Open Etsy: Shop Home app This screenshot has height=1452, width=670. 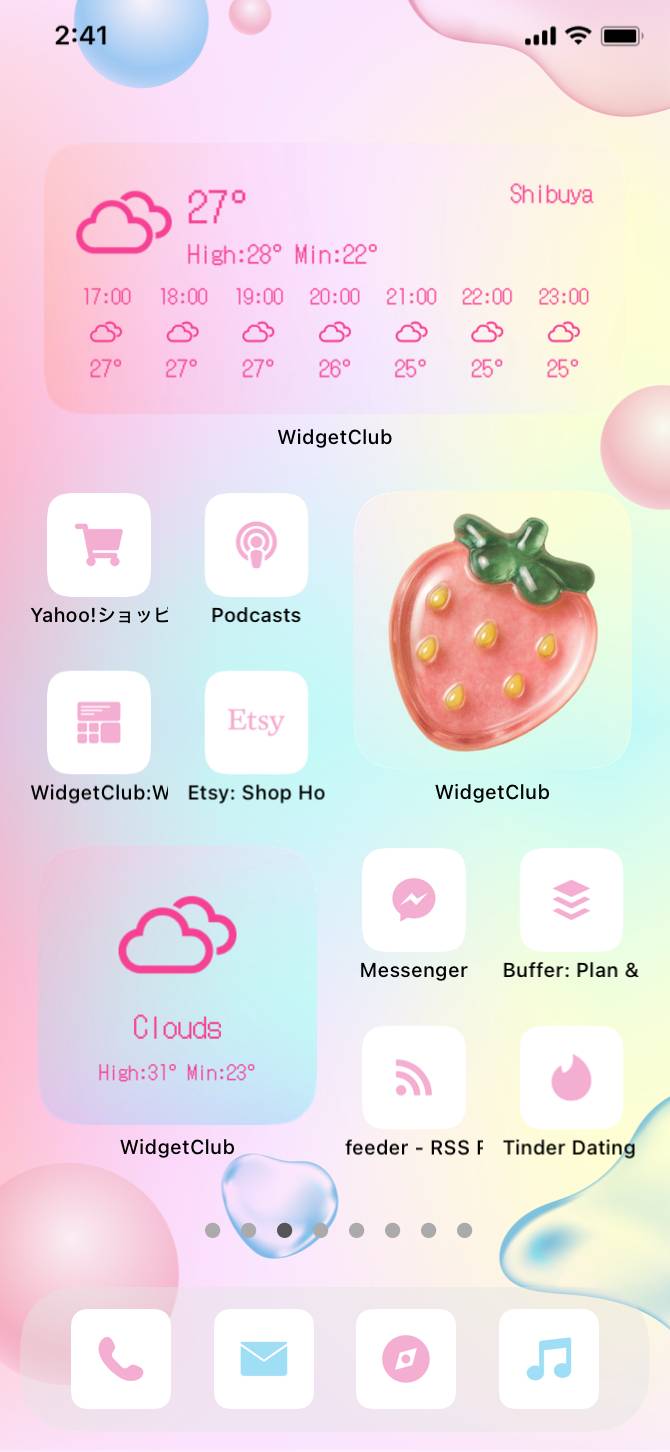coord(256,722)
